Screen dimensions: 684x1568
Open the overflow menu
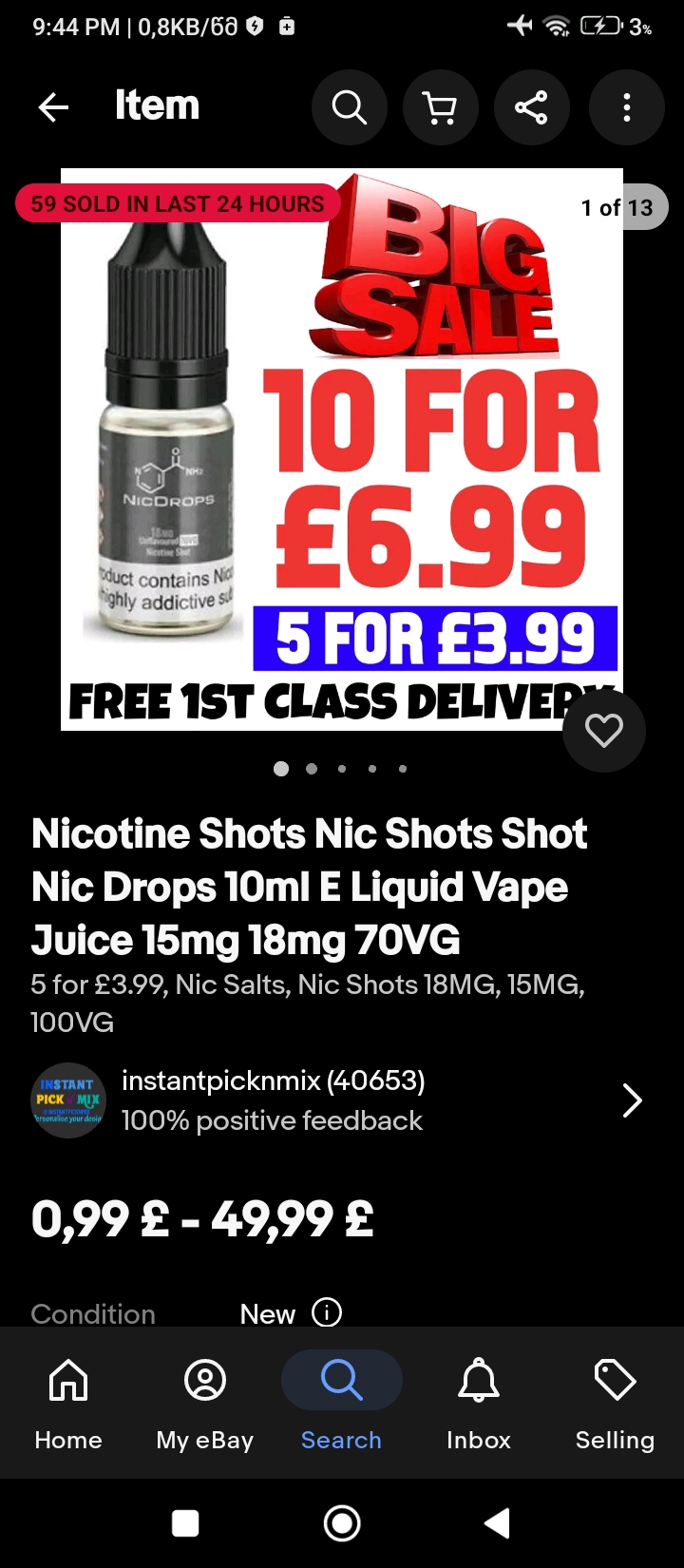click(x=626, y=107)
